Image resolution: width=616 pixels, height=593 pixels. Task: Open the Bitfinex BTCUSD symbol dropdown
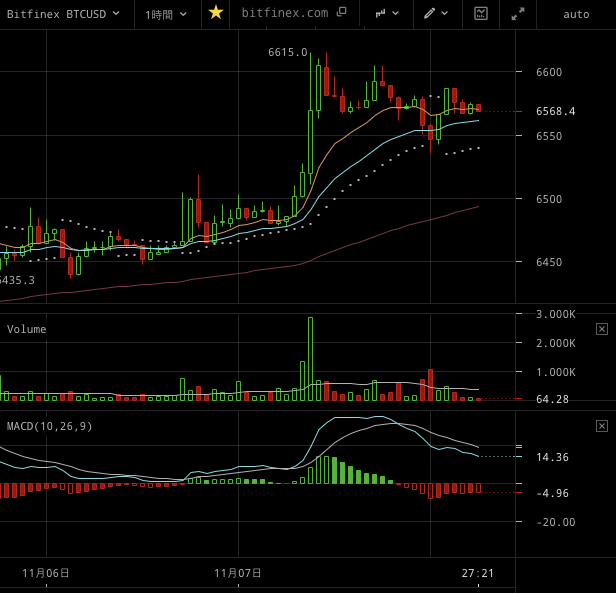[64, 14]
